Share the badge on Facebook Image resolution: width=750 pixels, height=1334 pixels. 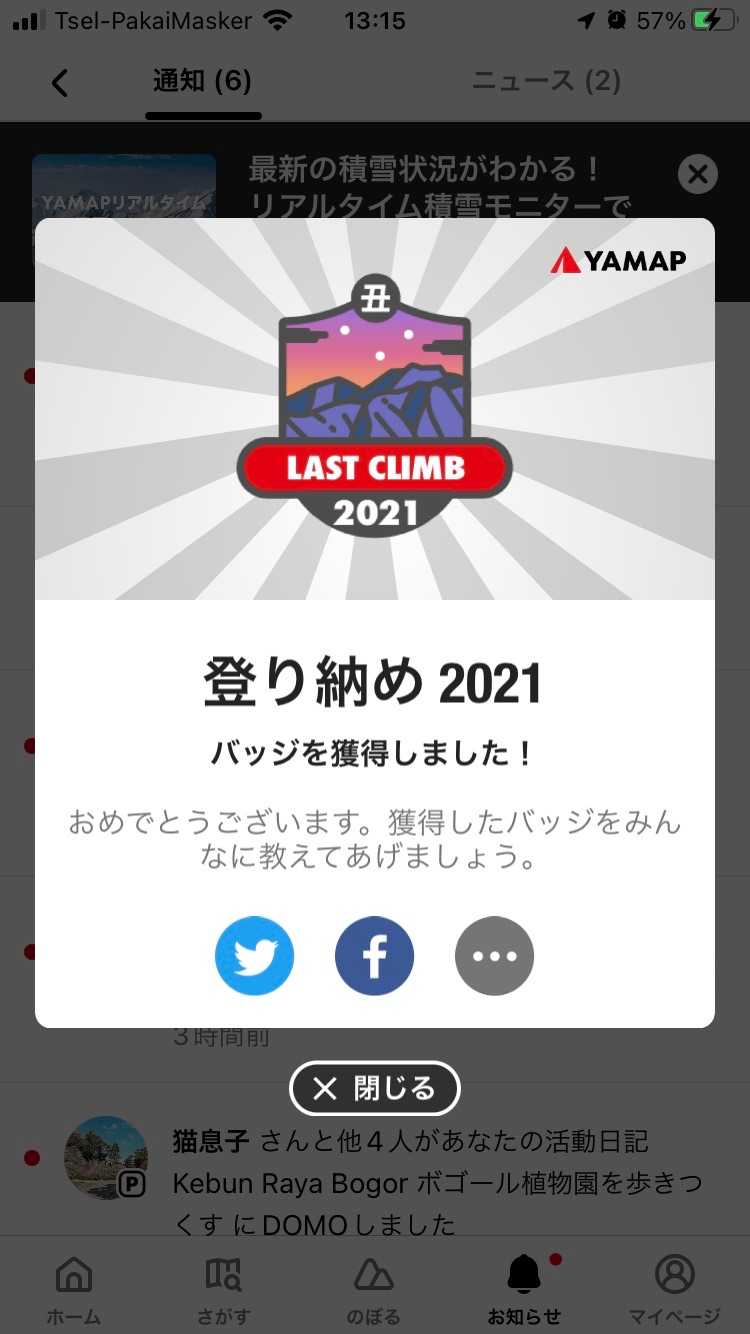(374, 956)
